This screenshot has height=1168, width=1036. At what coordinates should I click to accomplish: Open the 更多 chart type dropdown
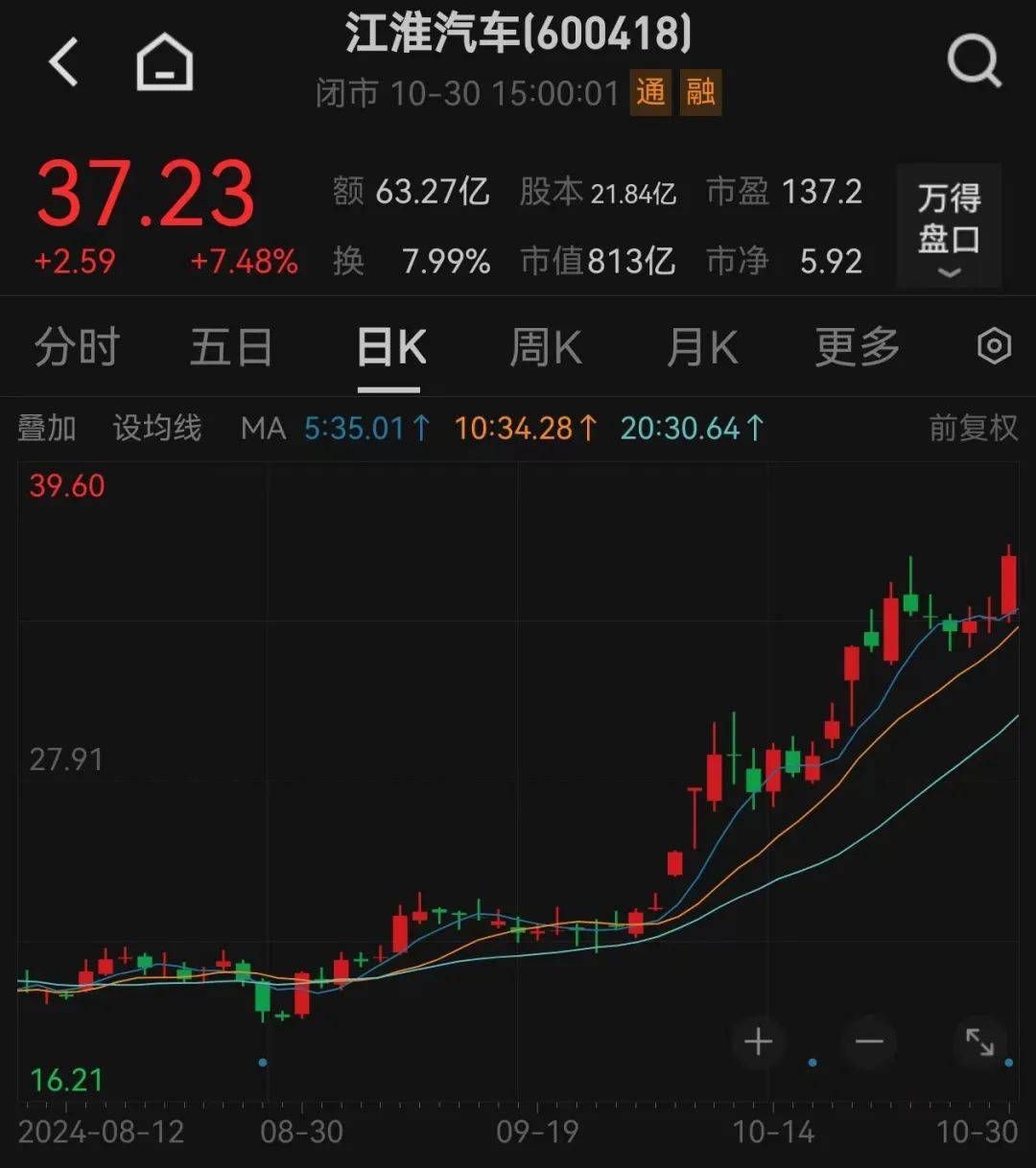855,347
